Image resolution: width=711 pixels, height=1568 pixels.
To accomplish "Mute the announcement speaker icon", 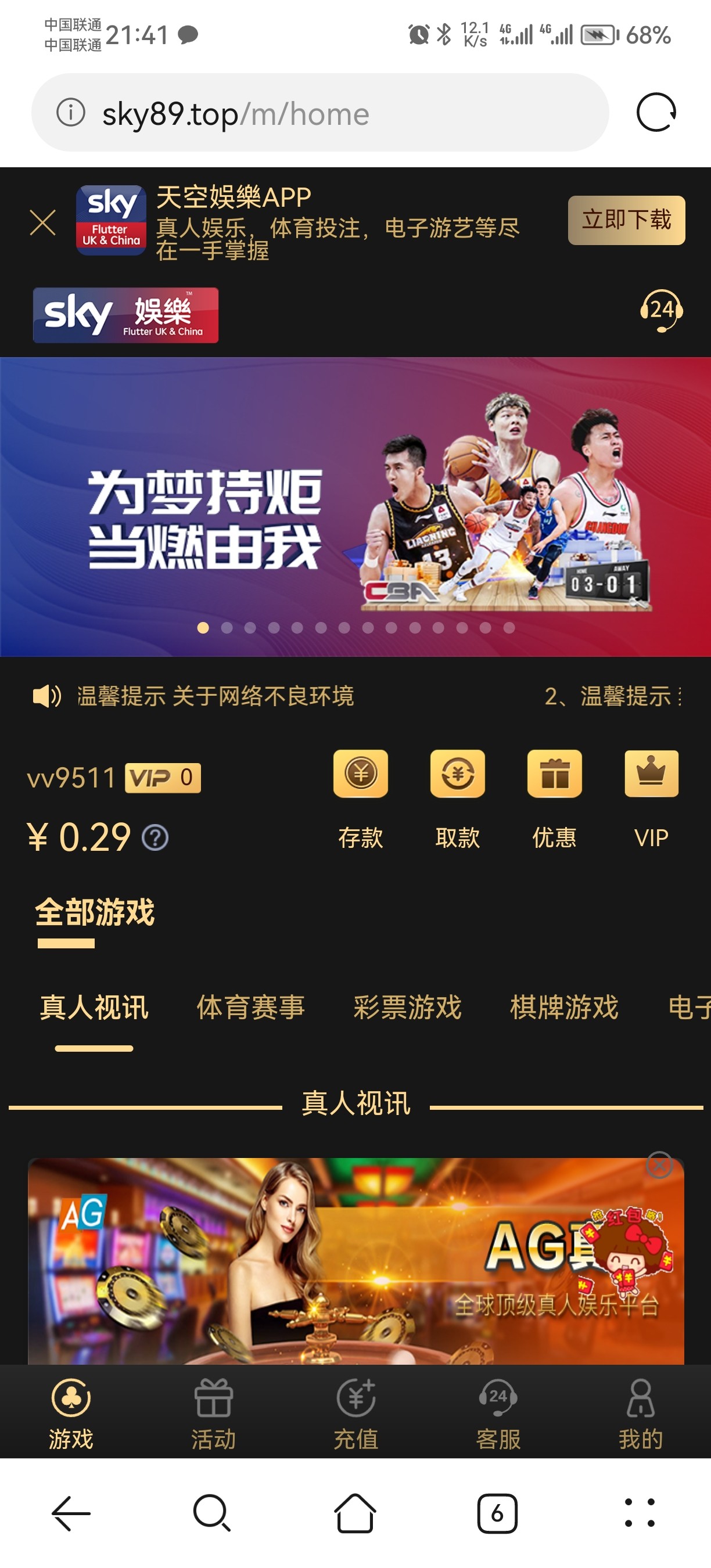I will pyautogui.click(x=46, y=697).
